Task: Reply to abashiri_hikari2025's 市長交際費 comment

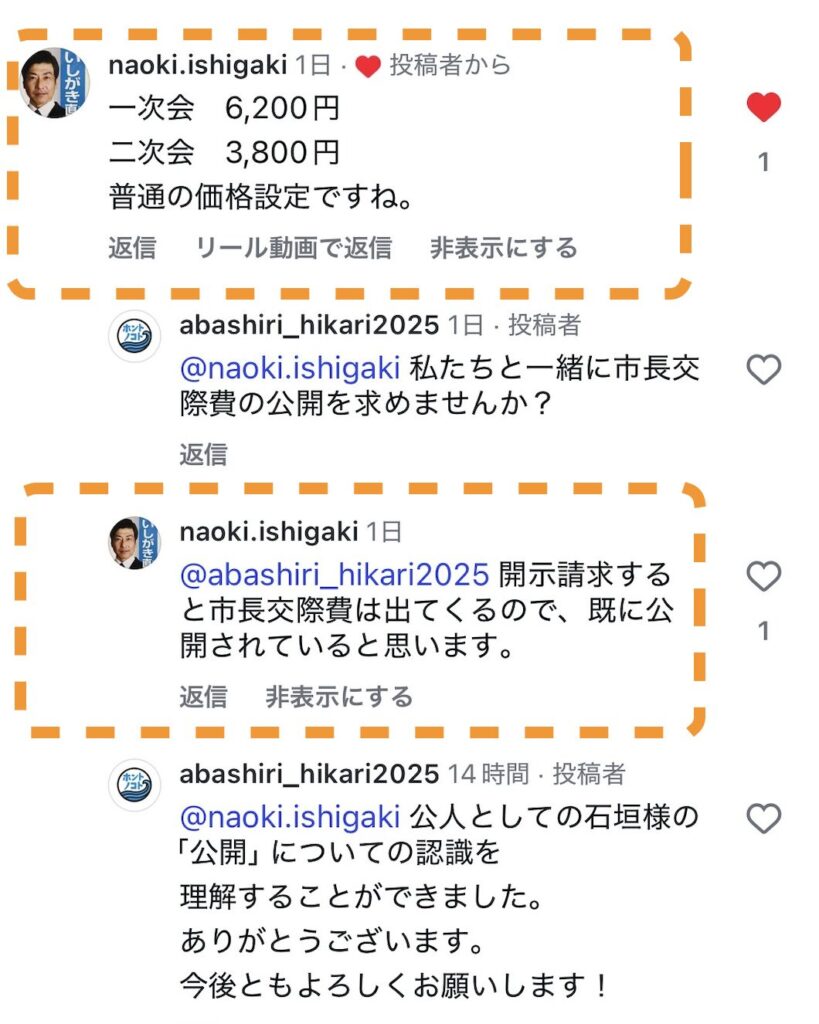Action: click(x=203, y=455)
